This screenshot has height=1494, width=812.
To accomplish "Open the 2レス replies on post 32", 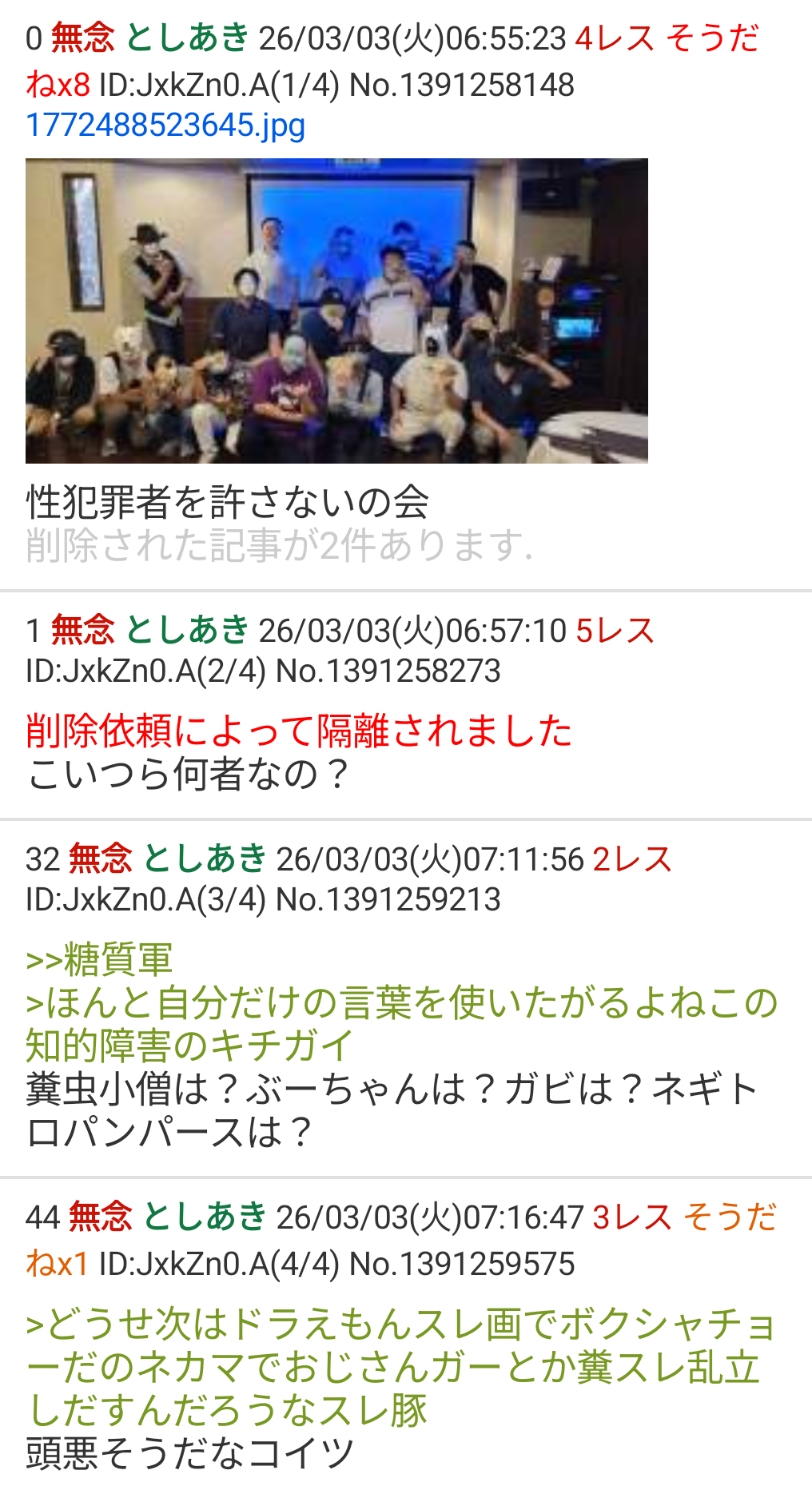I will click(631, 859).
